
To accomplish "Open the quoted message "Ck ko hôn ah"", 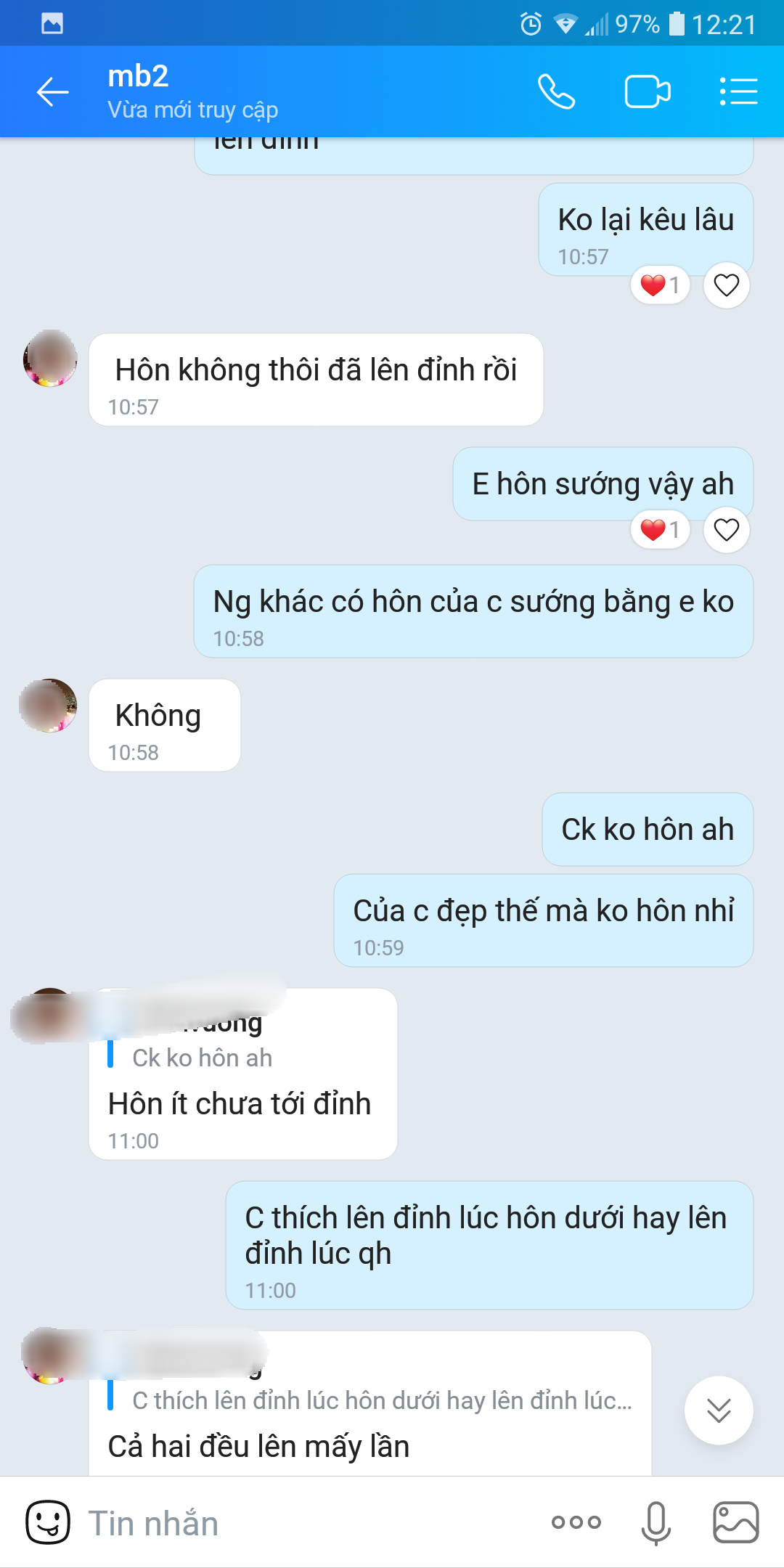I will point(203,1058).
